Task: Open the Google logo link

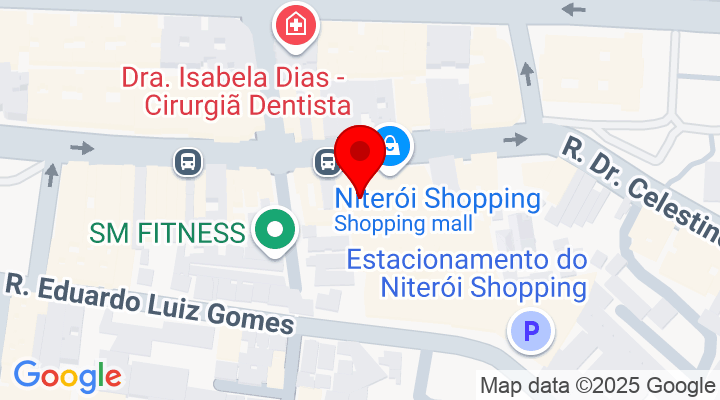Action: [x=67, y=375]
